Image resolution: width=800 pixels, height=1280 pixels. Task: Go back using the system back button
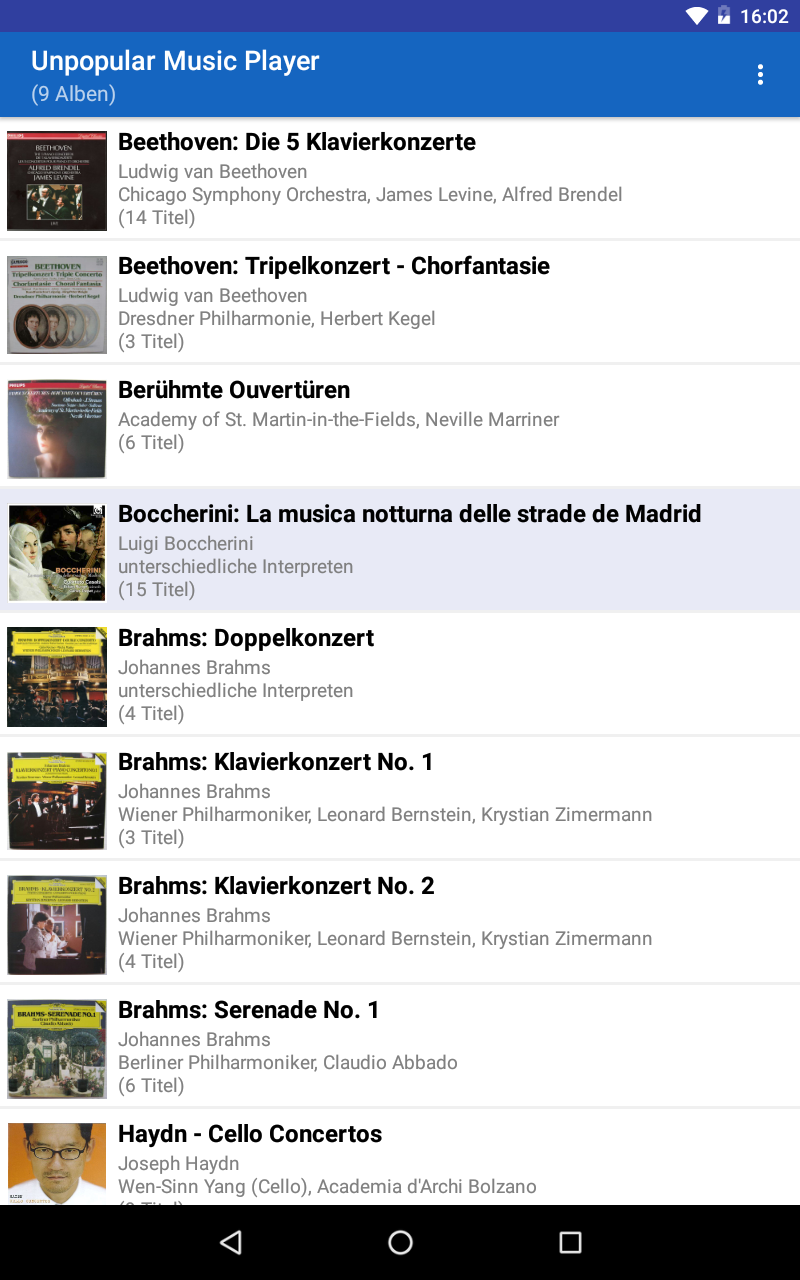(231, 1242)
